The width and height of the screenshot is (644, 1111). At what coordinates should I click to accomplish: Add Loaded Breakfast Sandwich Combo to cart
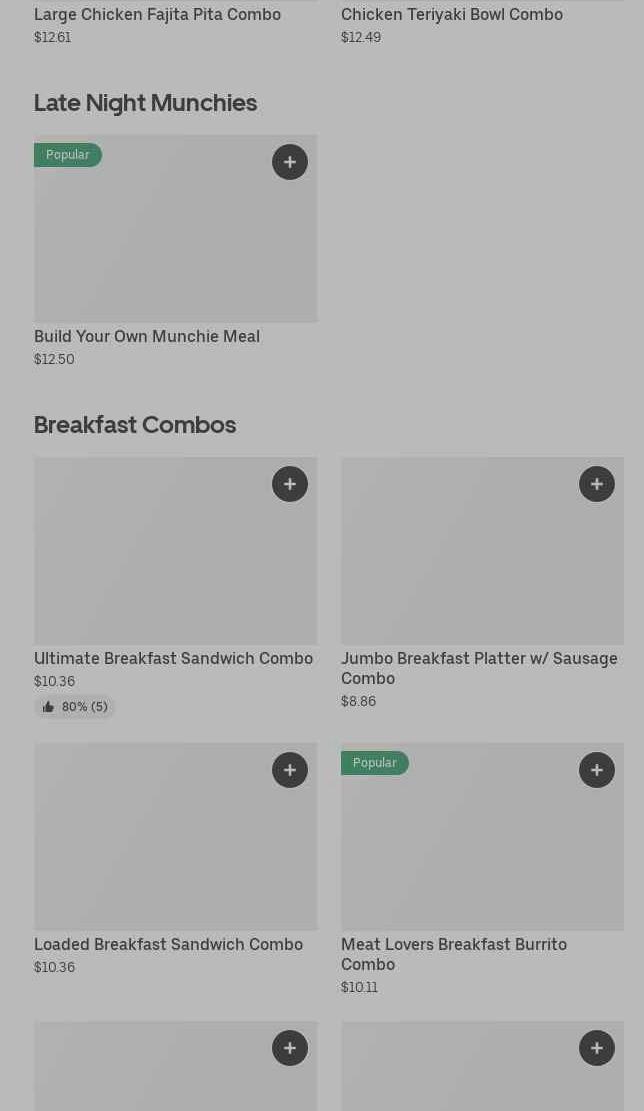click(290, 770)
